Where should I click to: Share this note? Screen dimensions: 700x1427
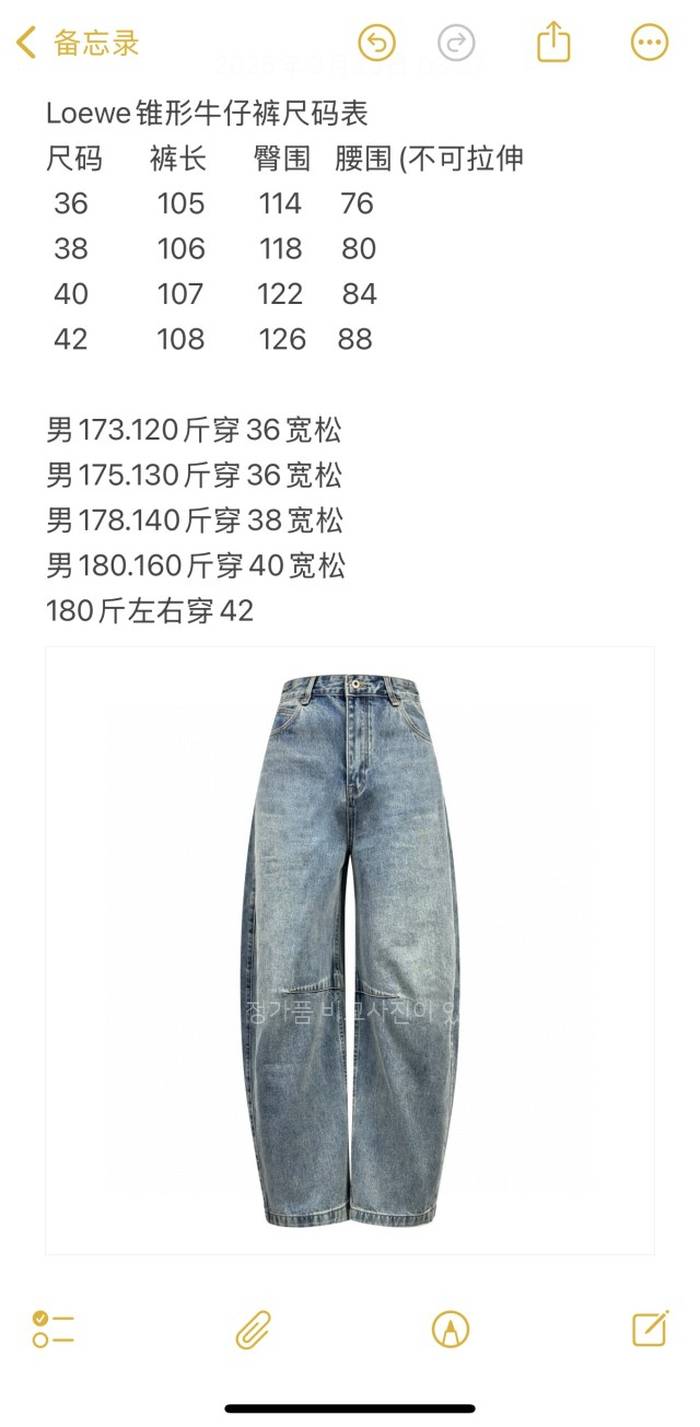pyautogui.click(x=553, y=43)
